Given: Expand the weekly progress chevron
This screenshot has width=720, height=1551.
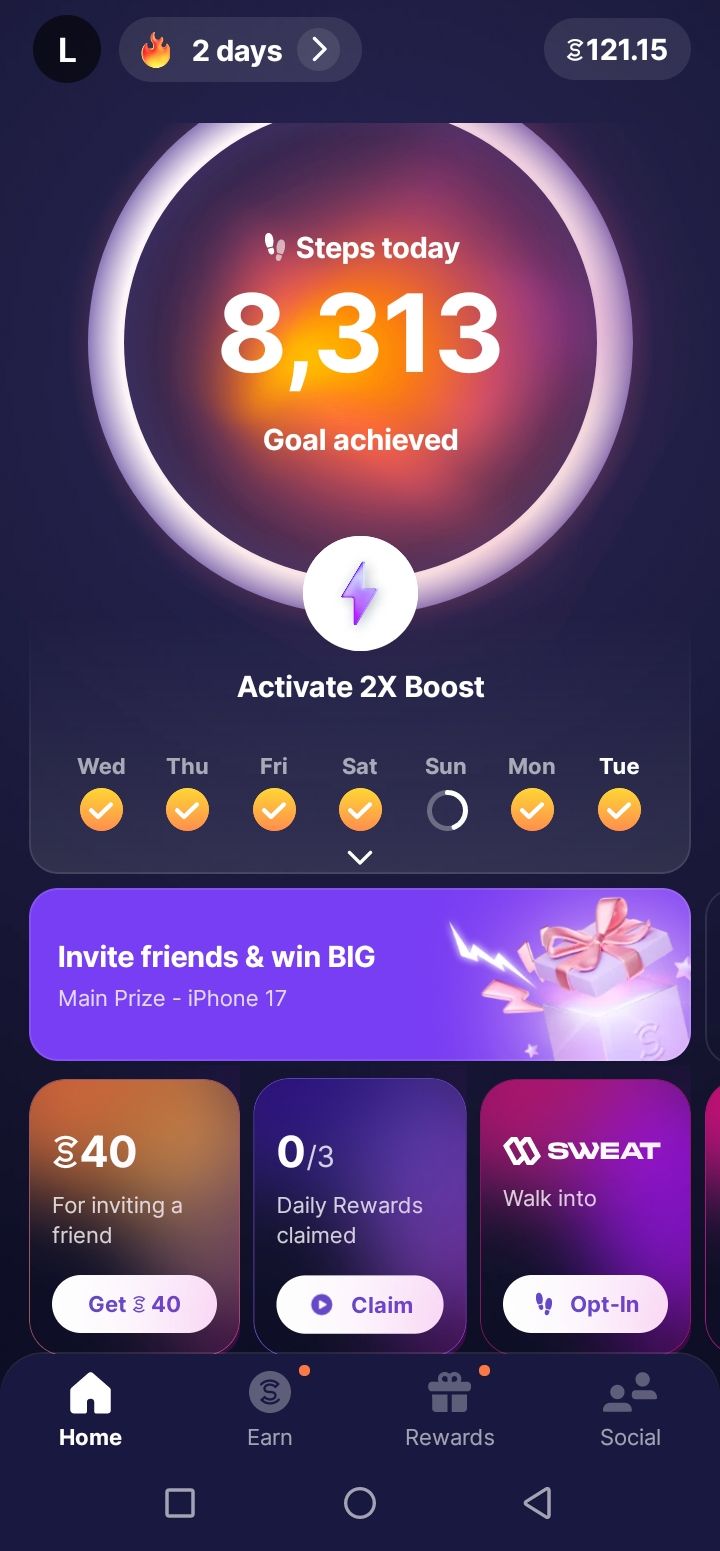Looking at the screenshot, I should (360, 857).
